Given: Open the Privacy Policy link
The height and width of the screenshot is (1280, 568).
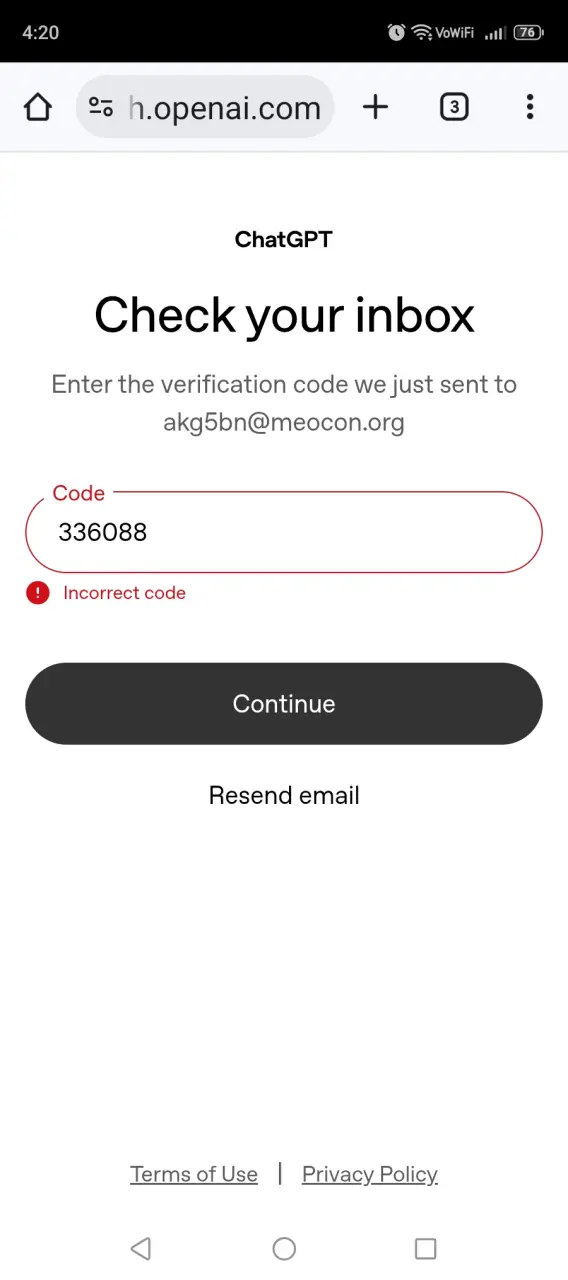Looking at the screenshot, I should (x=370, y=1174).
